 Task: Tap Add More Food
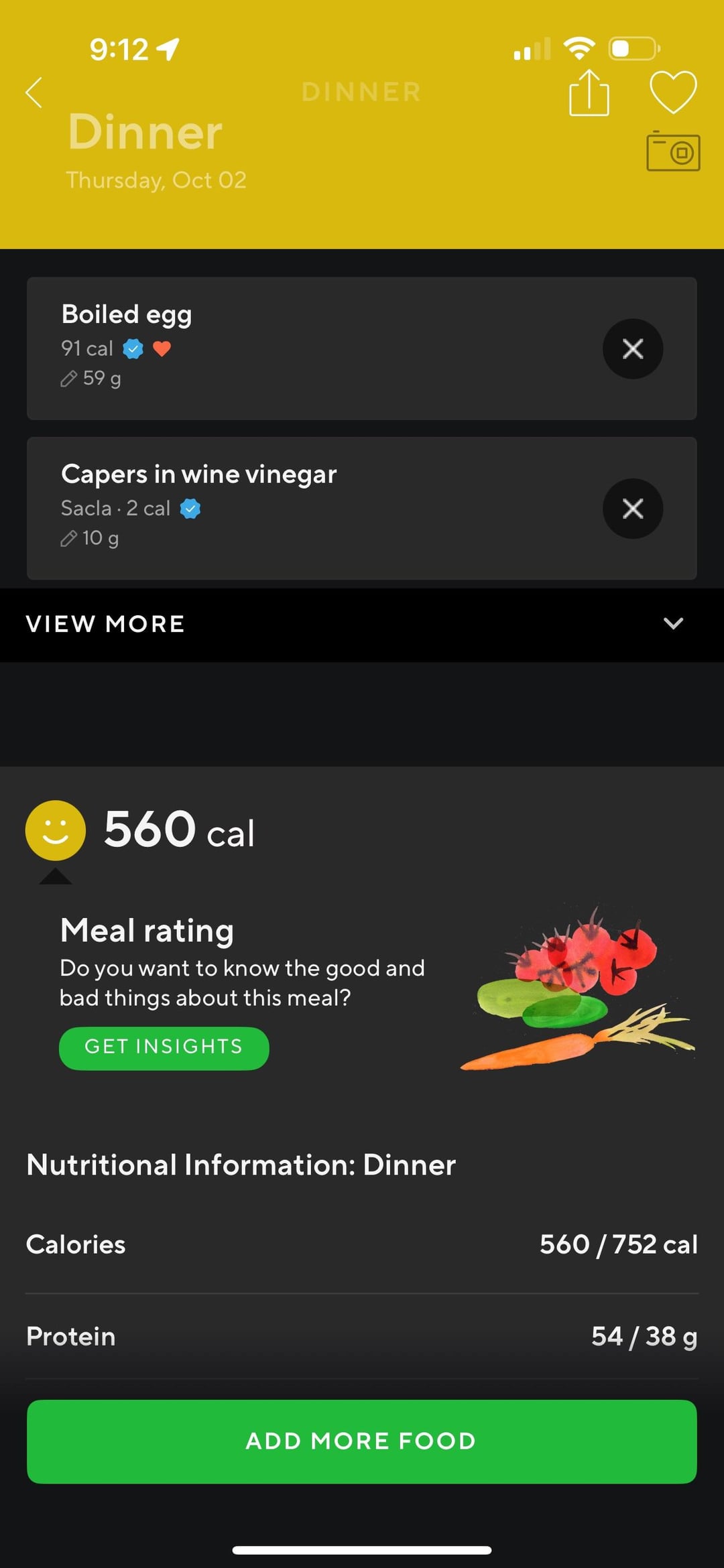click(362, 1441)
